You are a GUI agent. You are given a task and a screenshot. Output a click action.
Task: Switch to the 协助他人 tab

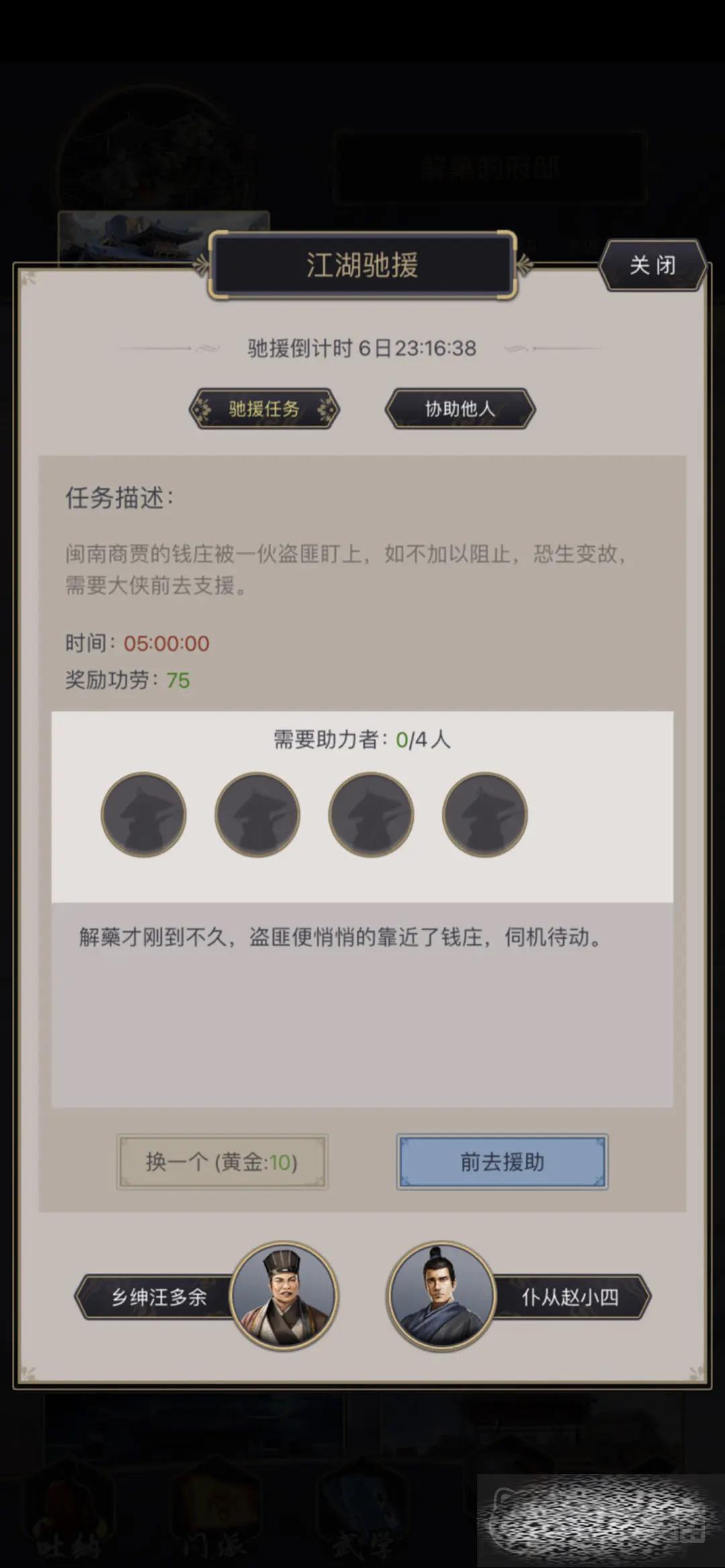pos(460,409)
